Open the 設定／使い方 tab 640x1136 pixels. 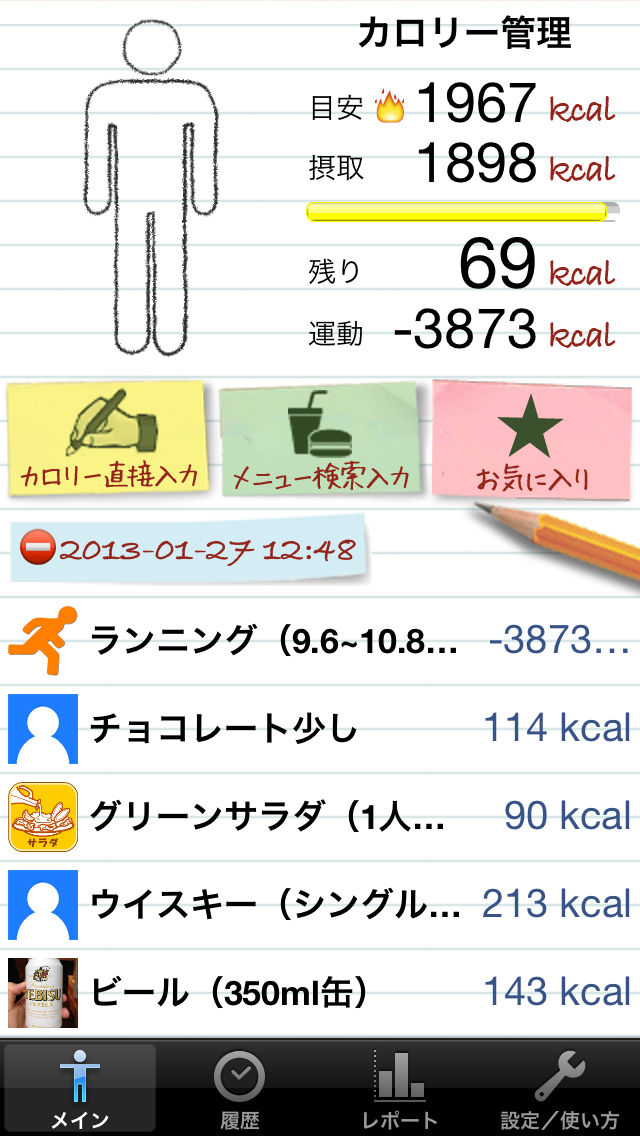[x=560, y=1090]
